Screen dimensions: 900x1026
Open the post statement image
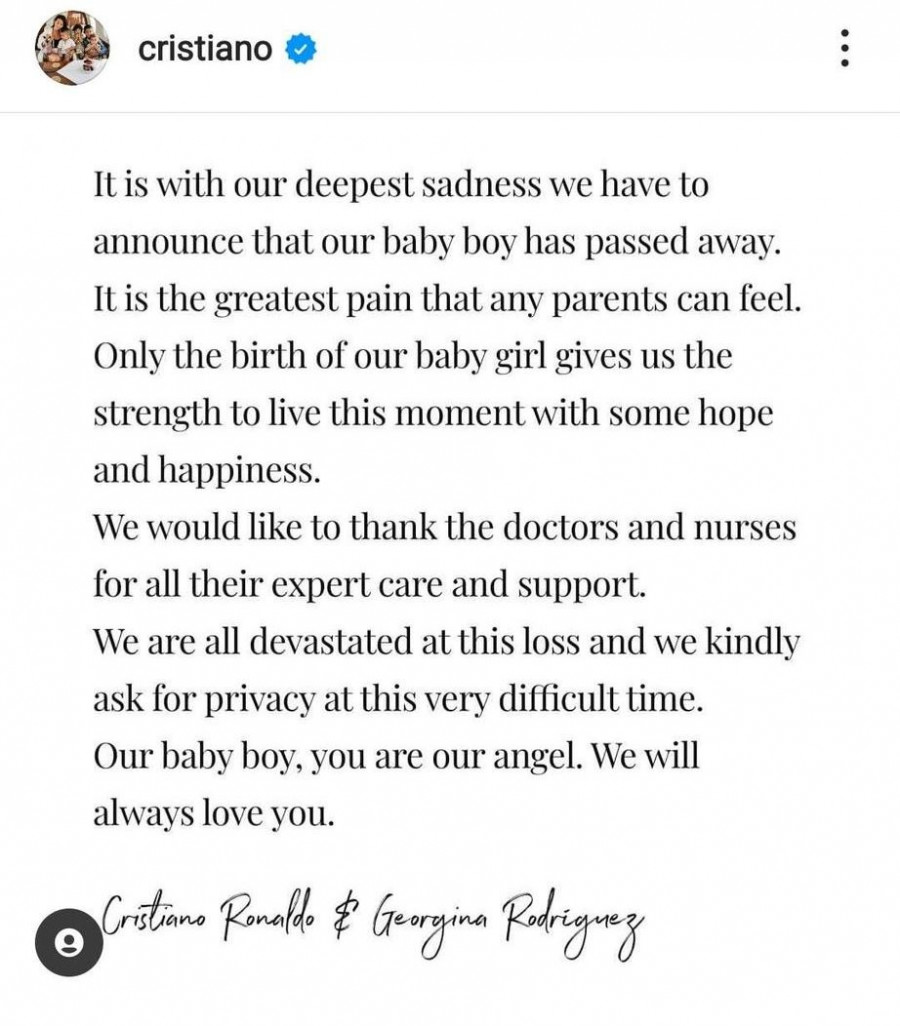(x=450, y=500)
